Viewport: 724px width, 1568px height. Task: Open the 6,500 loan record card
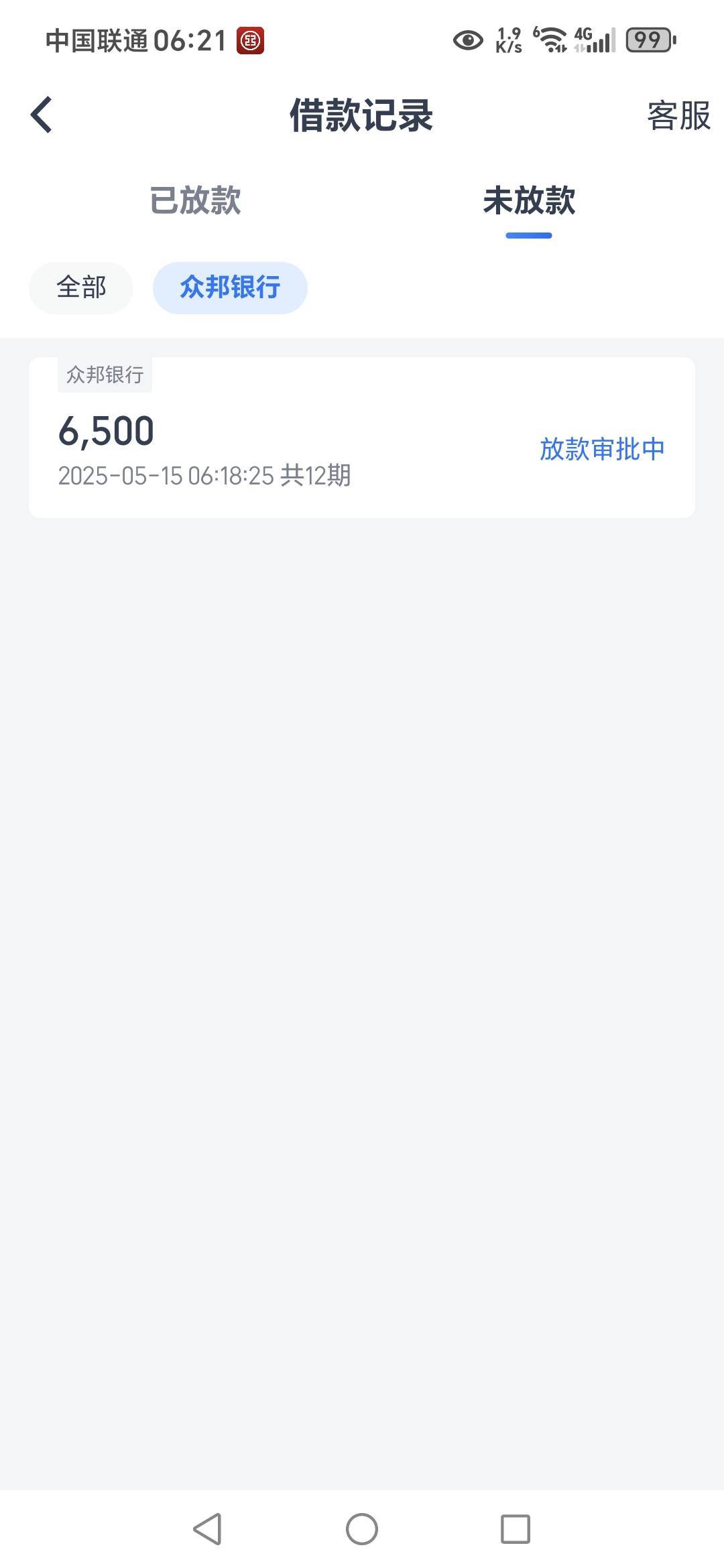pyautogui.click(x=362, y=437)
